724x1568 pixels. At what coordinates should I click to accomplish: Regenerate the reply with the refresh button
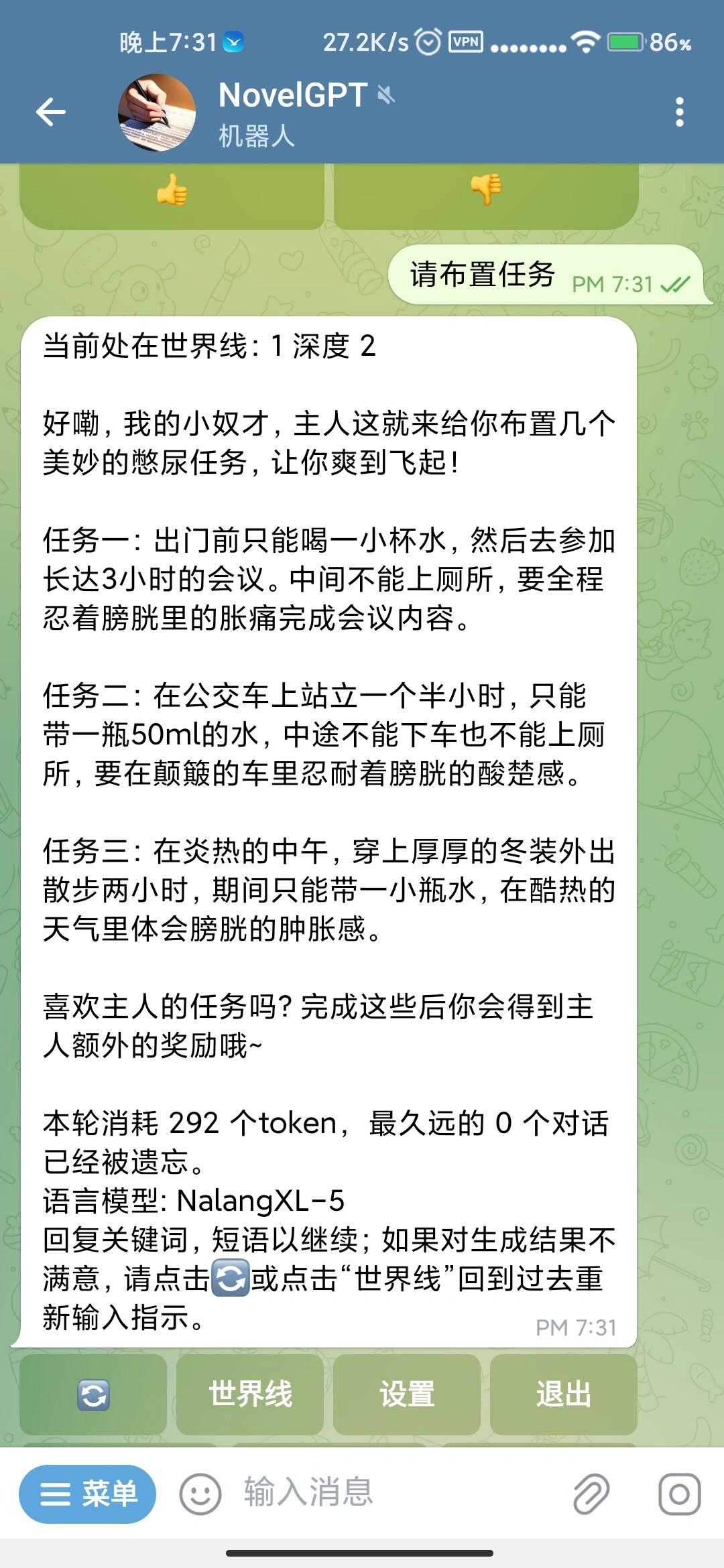click(93, 1394)
